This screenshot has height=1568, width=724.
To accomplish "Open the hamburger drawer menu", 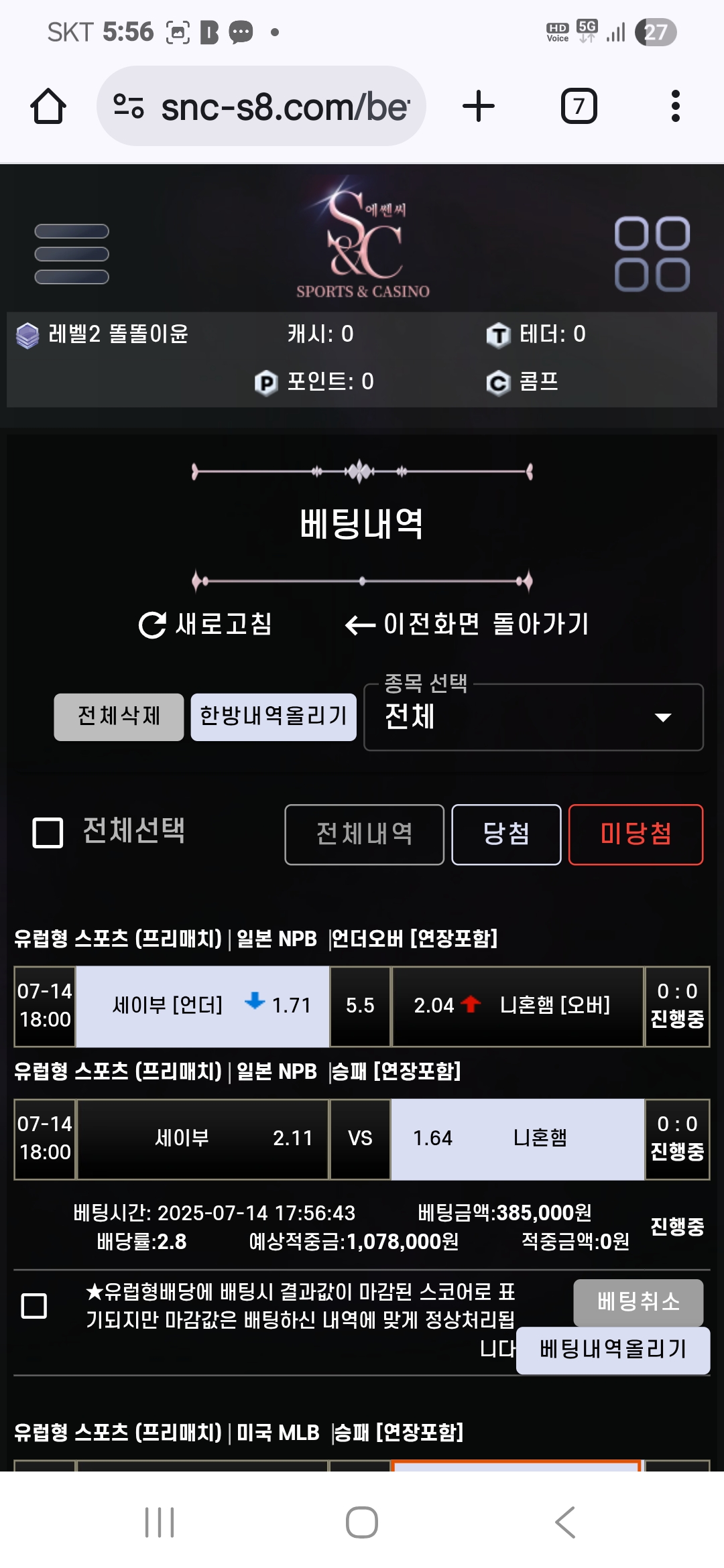I will tap(72, 254).
